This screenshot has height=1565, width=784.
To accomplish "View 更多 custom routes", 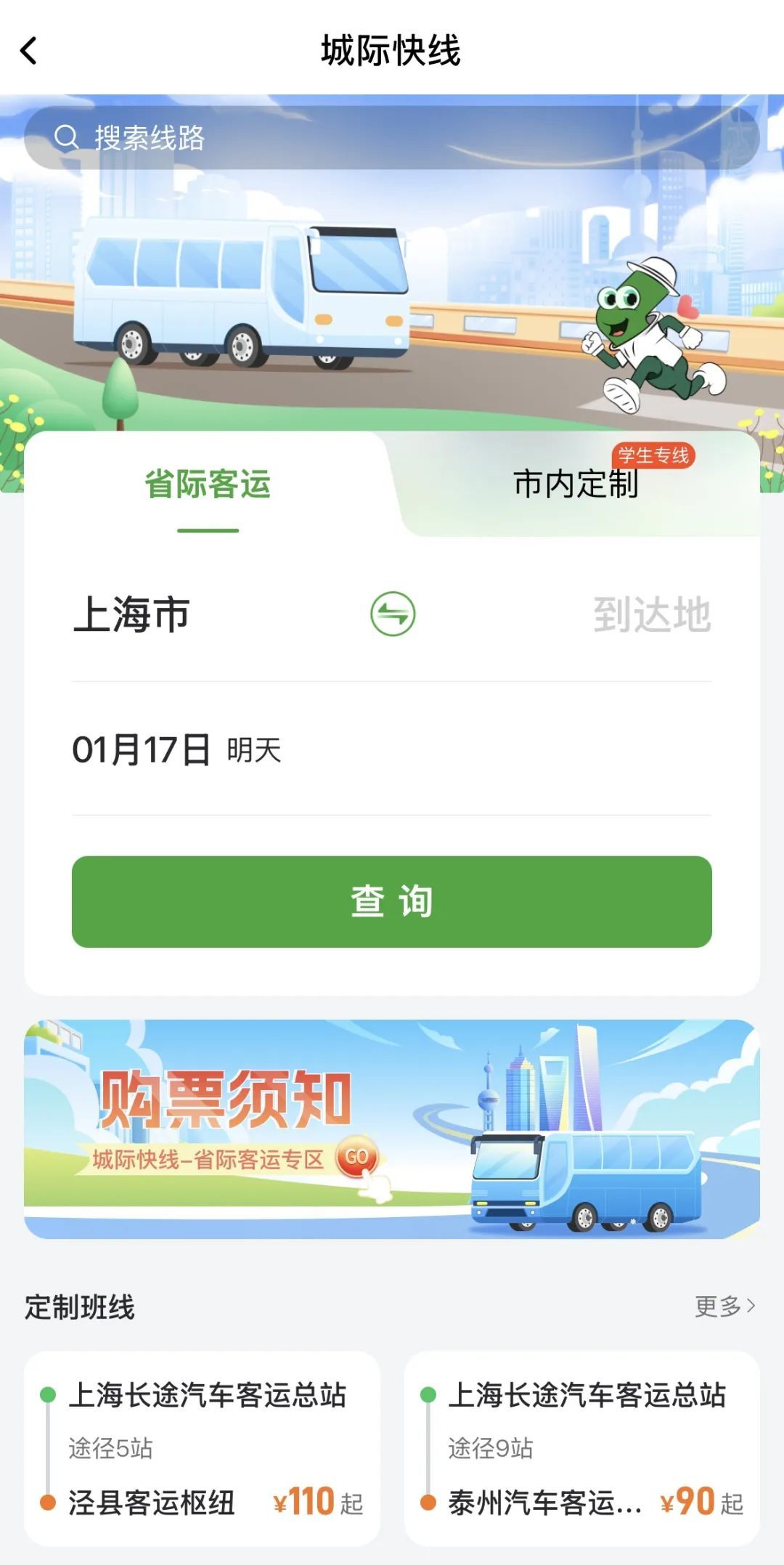I will click(x=724, y=1306).
